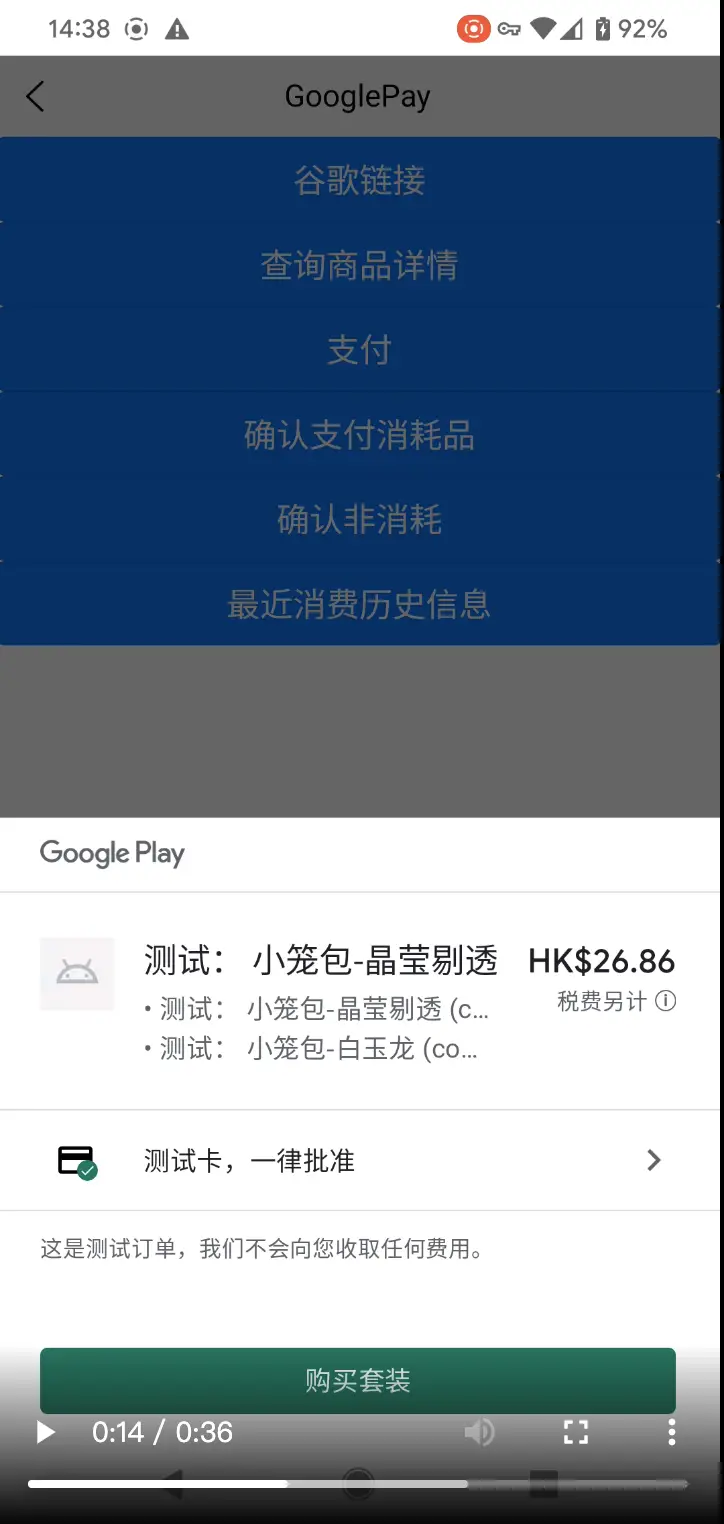Enter fullscreen video mode
The height and width of the screenshot is (1524, 724).
(x=576, y=1432)
